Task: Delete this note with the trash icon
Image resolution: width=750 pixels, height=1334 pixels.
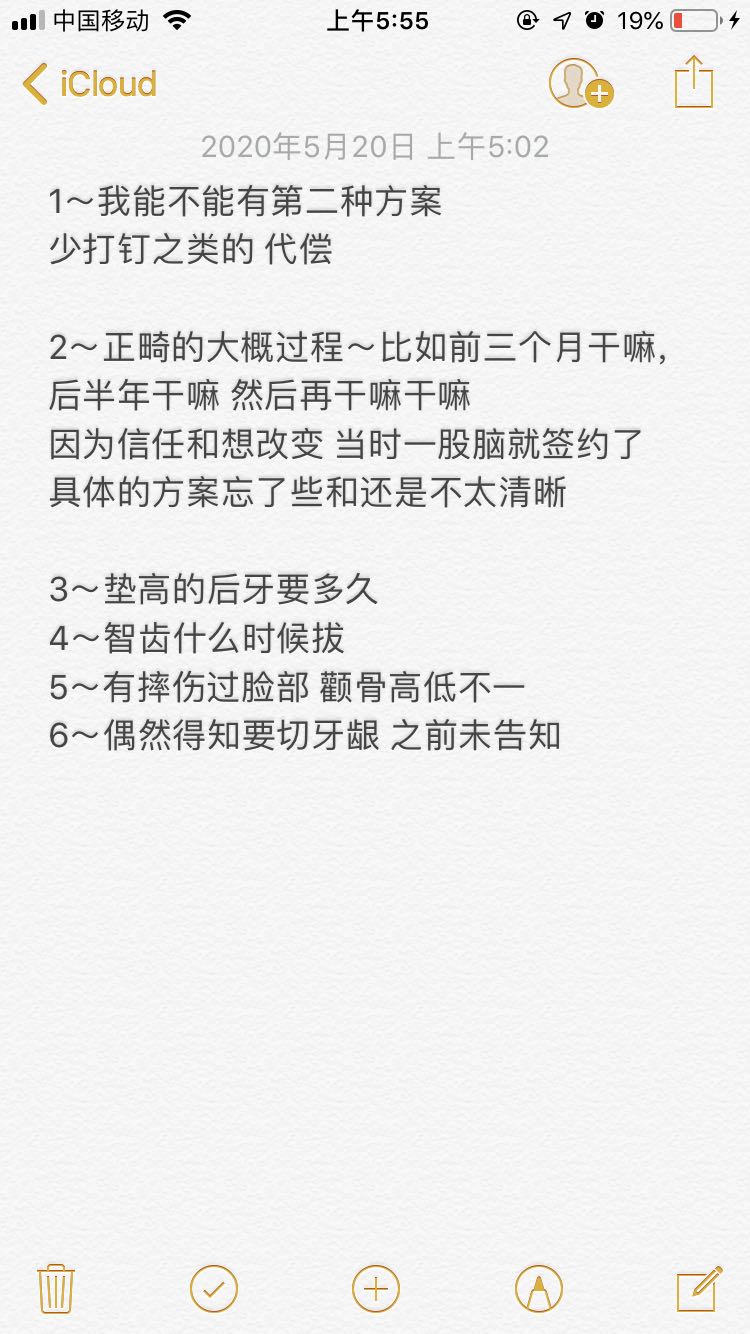Action: [56, 1288]
